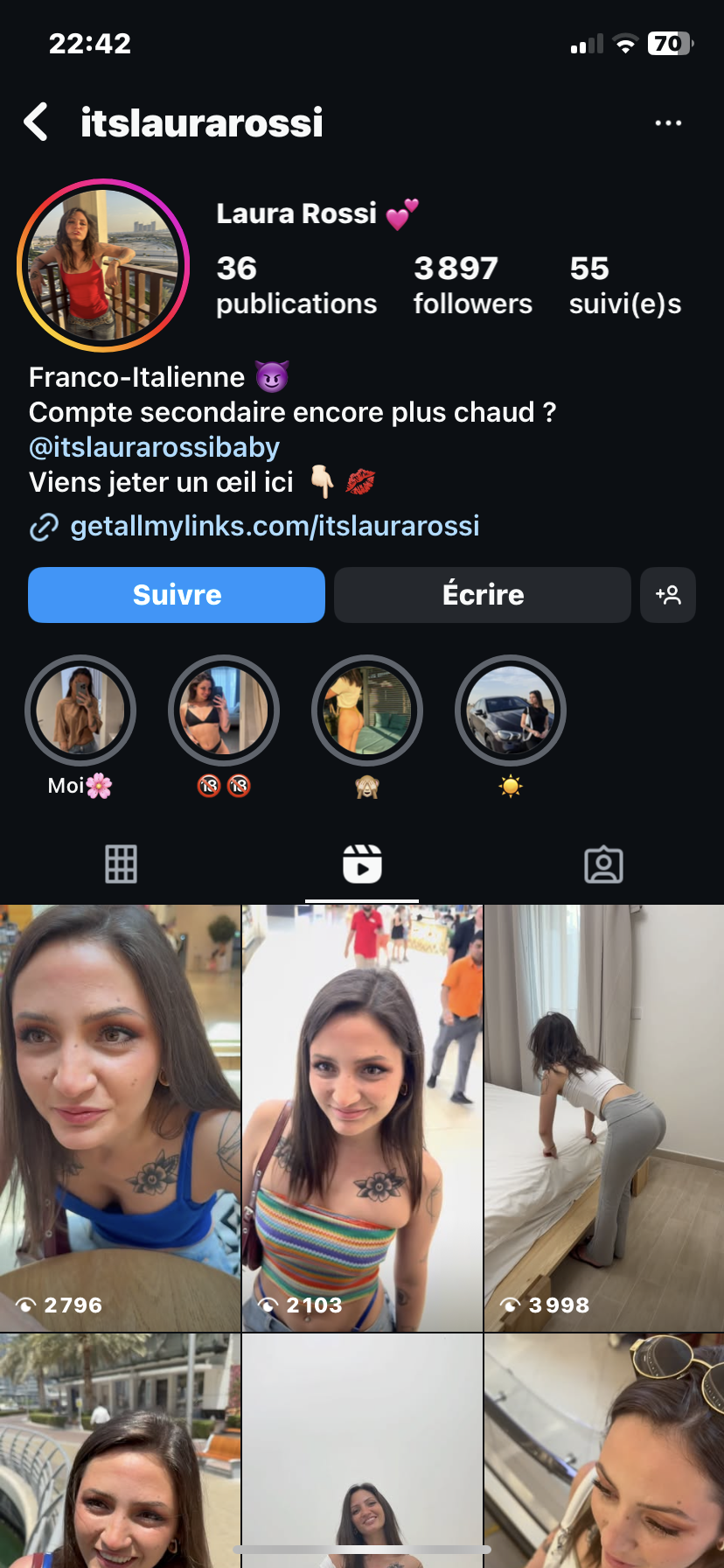Open the @itslaurarossibaby mention link

[x=154, y=447]
